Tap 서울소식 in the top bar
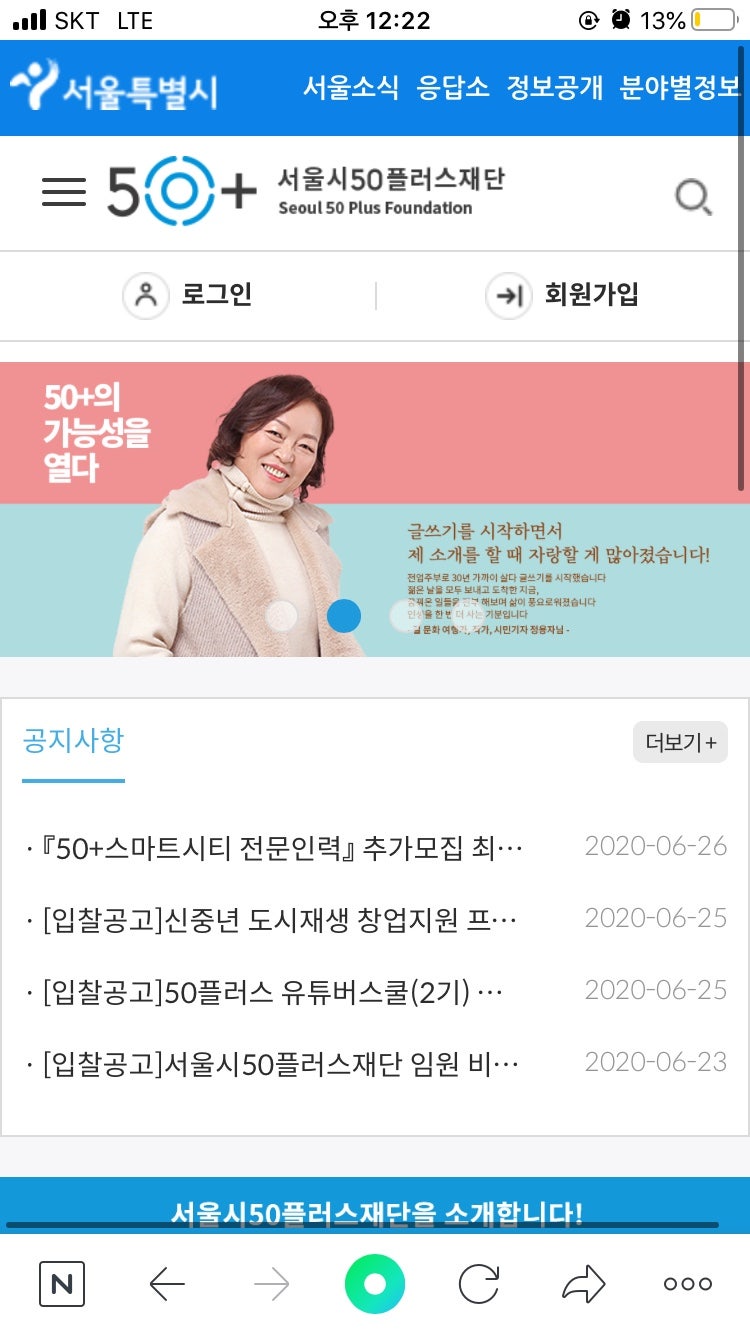750x1334 pixels. click(351, 87)
